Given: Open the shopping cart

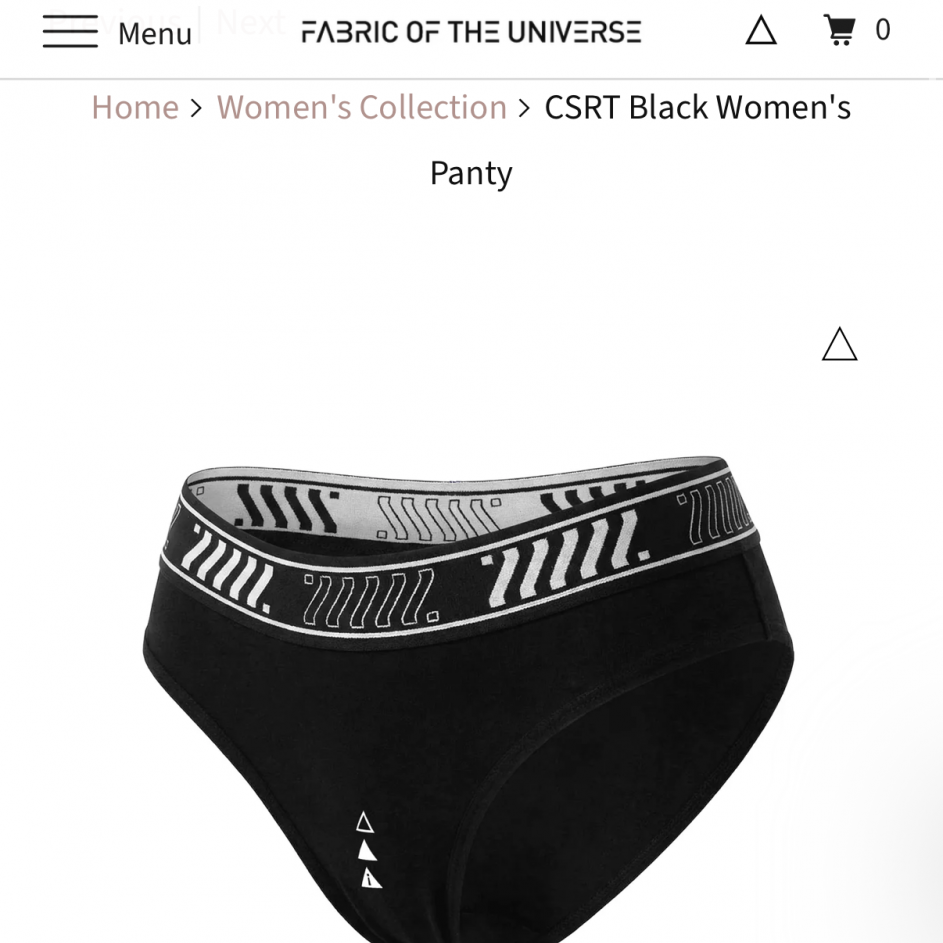Looking at the screenshot, I should 856,30.
